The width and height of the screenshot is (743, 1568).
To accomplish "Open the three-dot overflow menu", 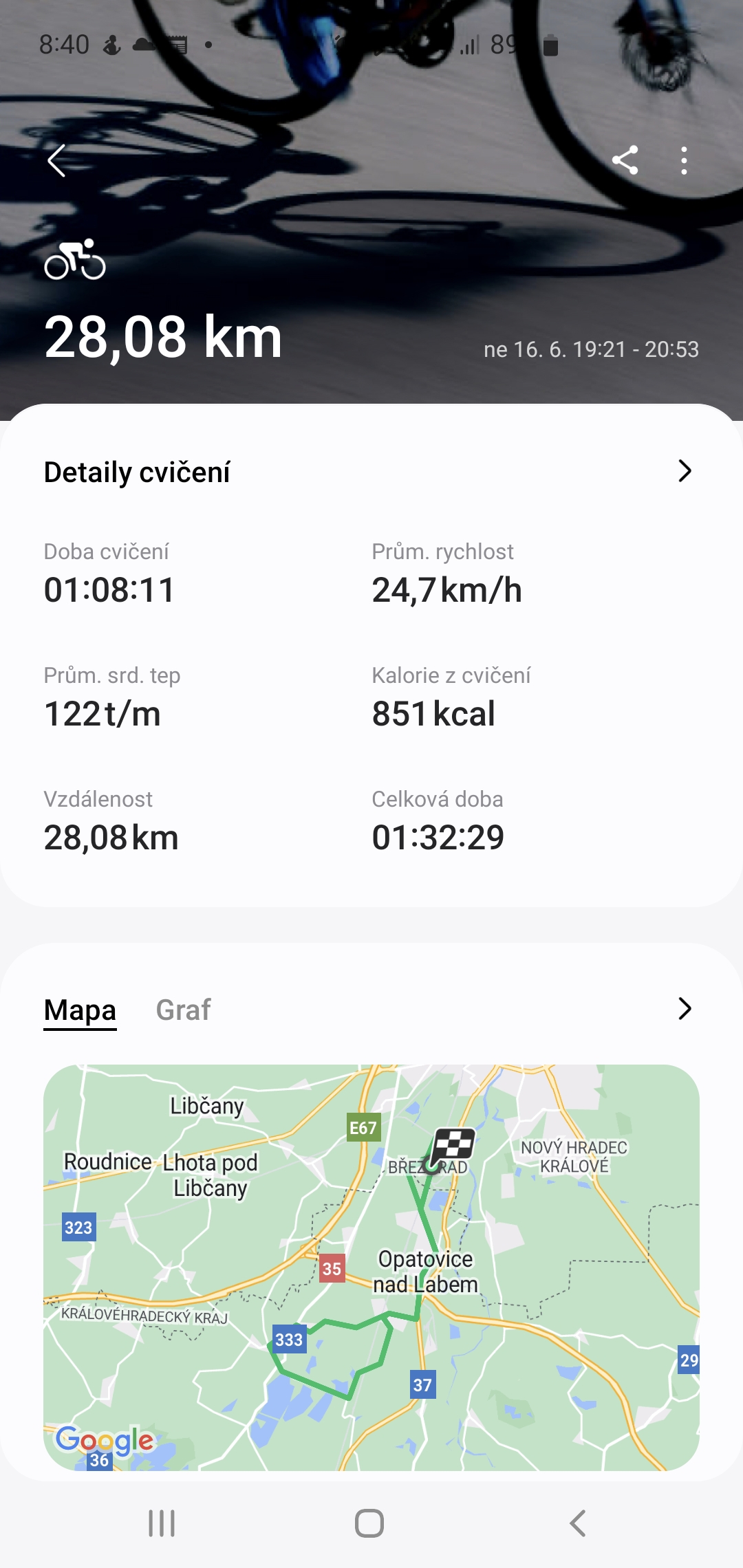I will click(683, 160).
